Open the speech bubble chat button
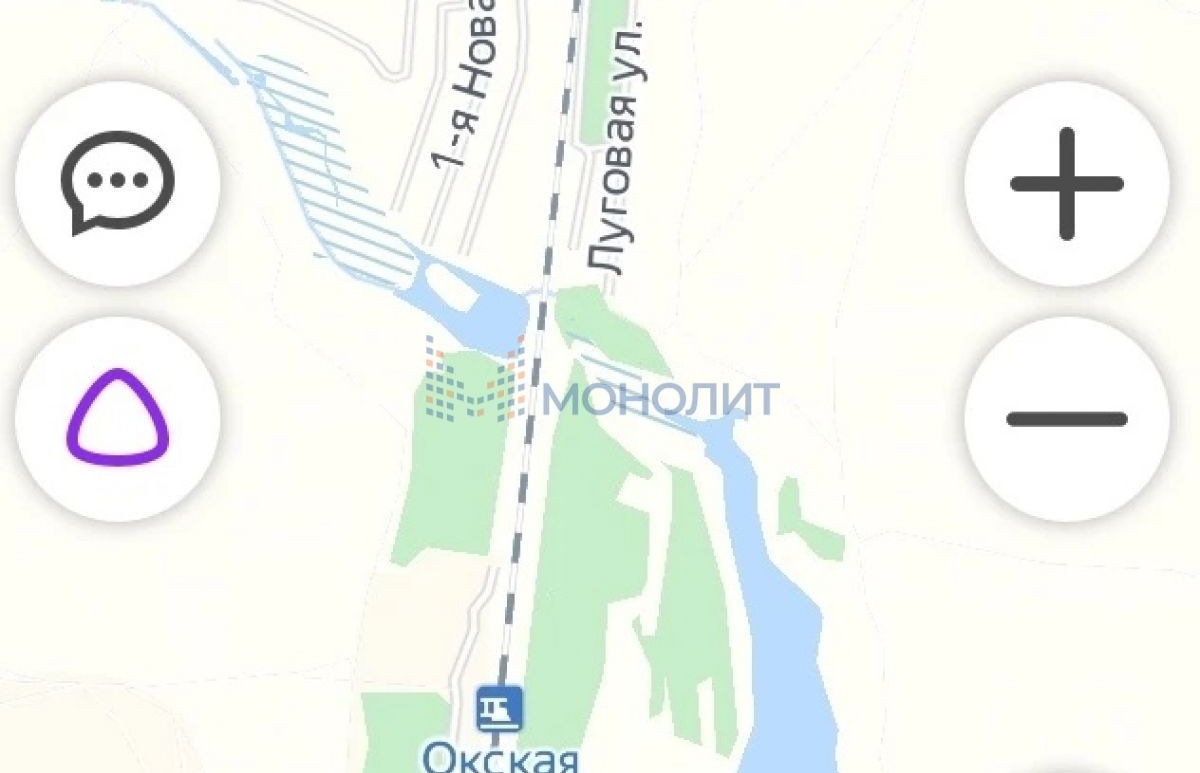The width and height of the screenshot is (1200, 773). 117,184
